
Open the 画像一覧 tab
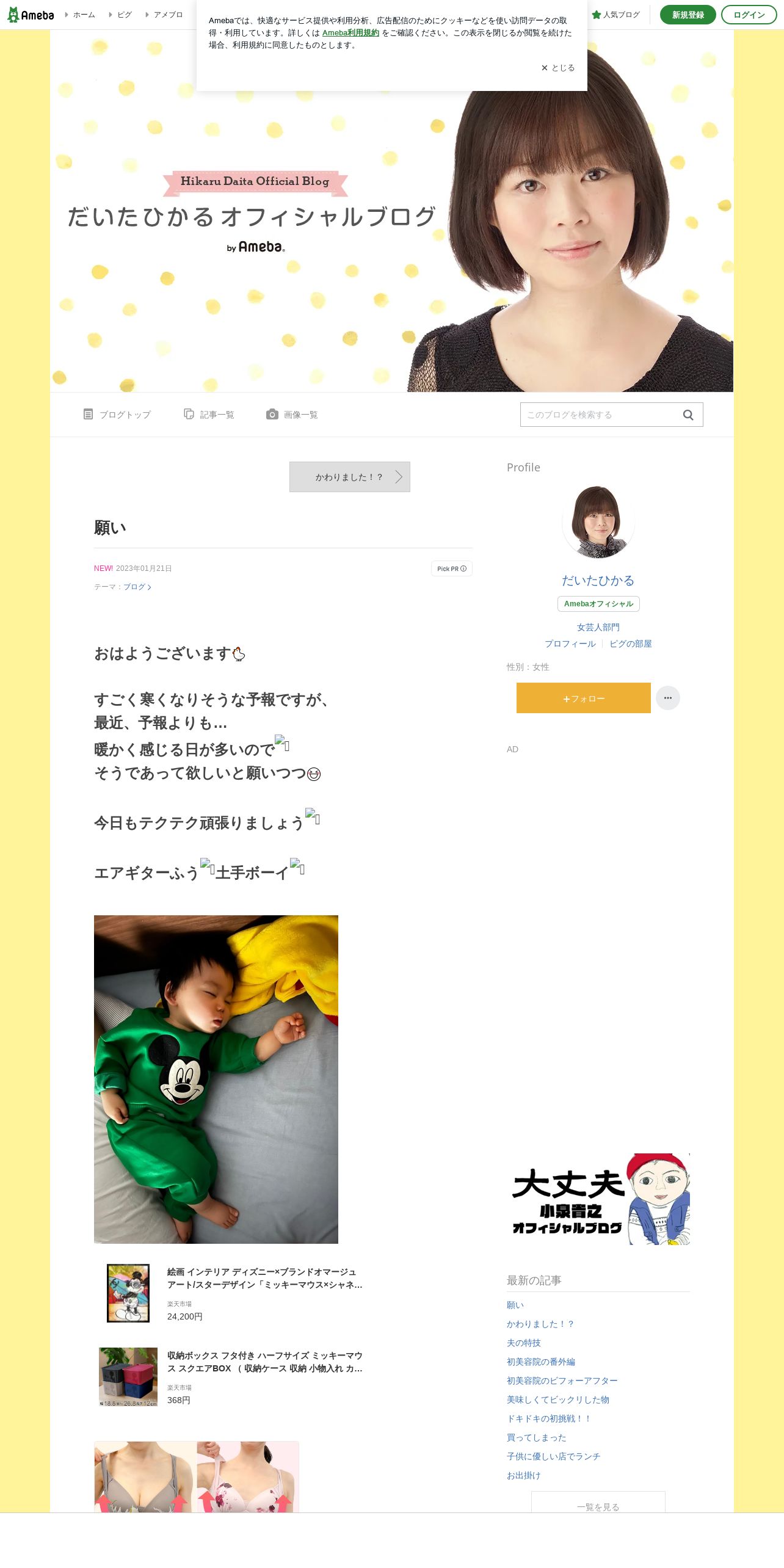coord(292,415)
